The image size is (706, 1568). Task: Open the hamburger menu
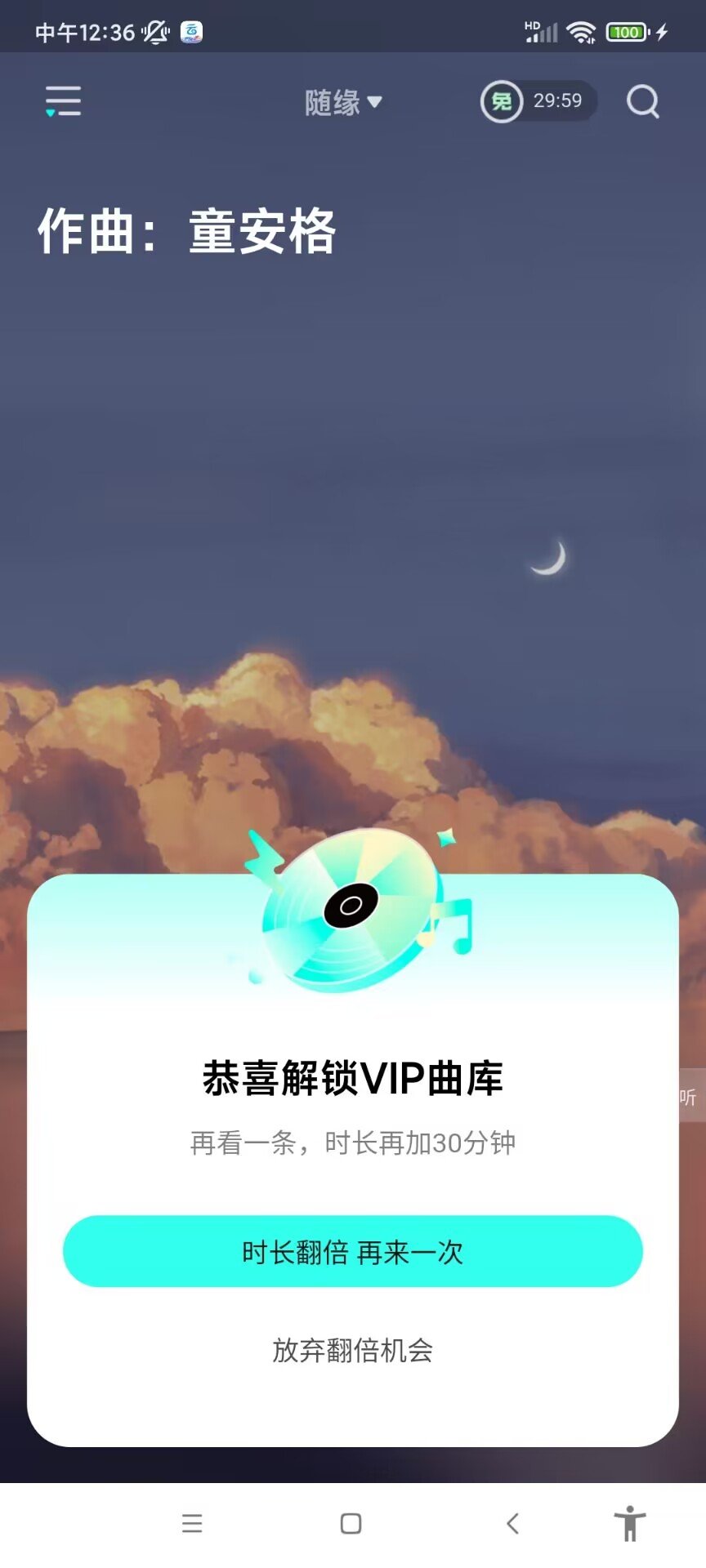63,101
